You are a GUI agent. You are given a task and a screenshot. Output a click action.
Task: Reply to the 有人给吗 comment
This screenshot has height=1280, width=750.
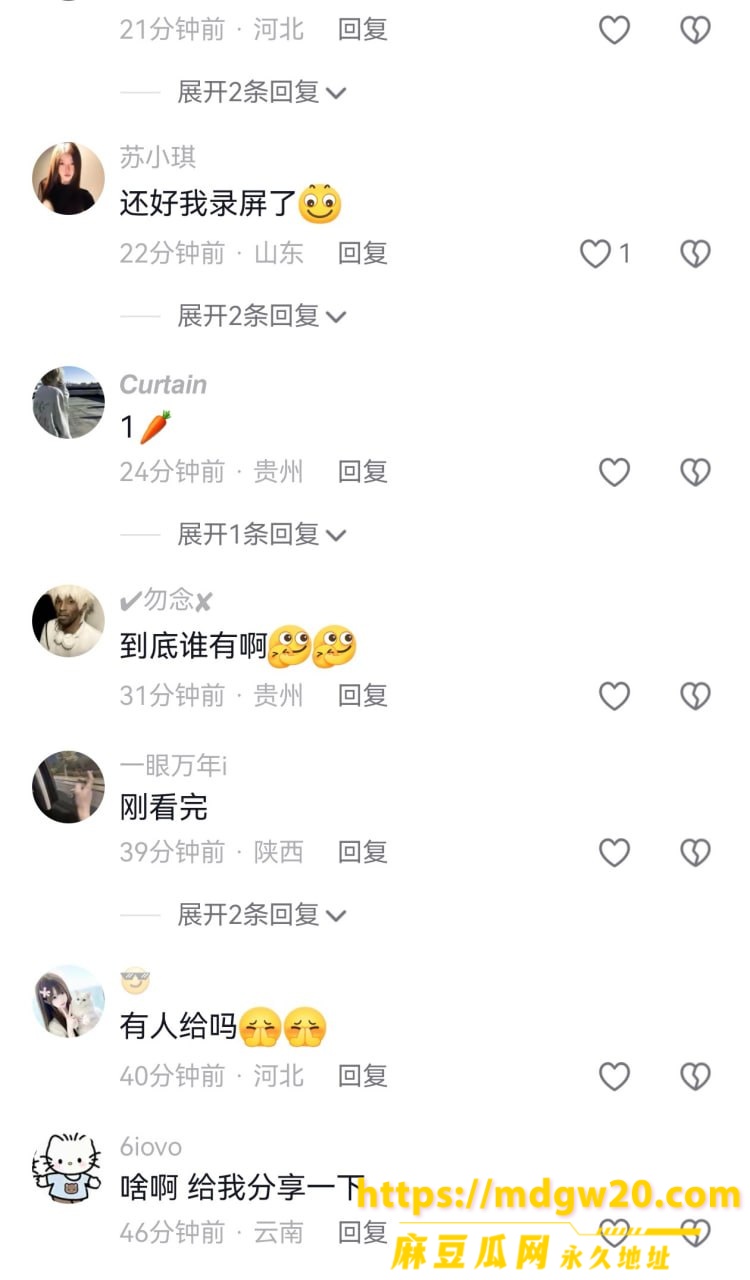pyautogui.click(x=362, y=1076)
